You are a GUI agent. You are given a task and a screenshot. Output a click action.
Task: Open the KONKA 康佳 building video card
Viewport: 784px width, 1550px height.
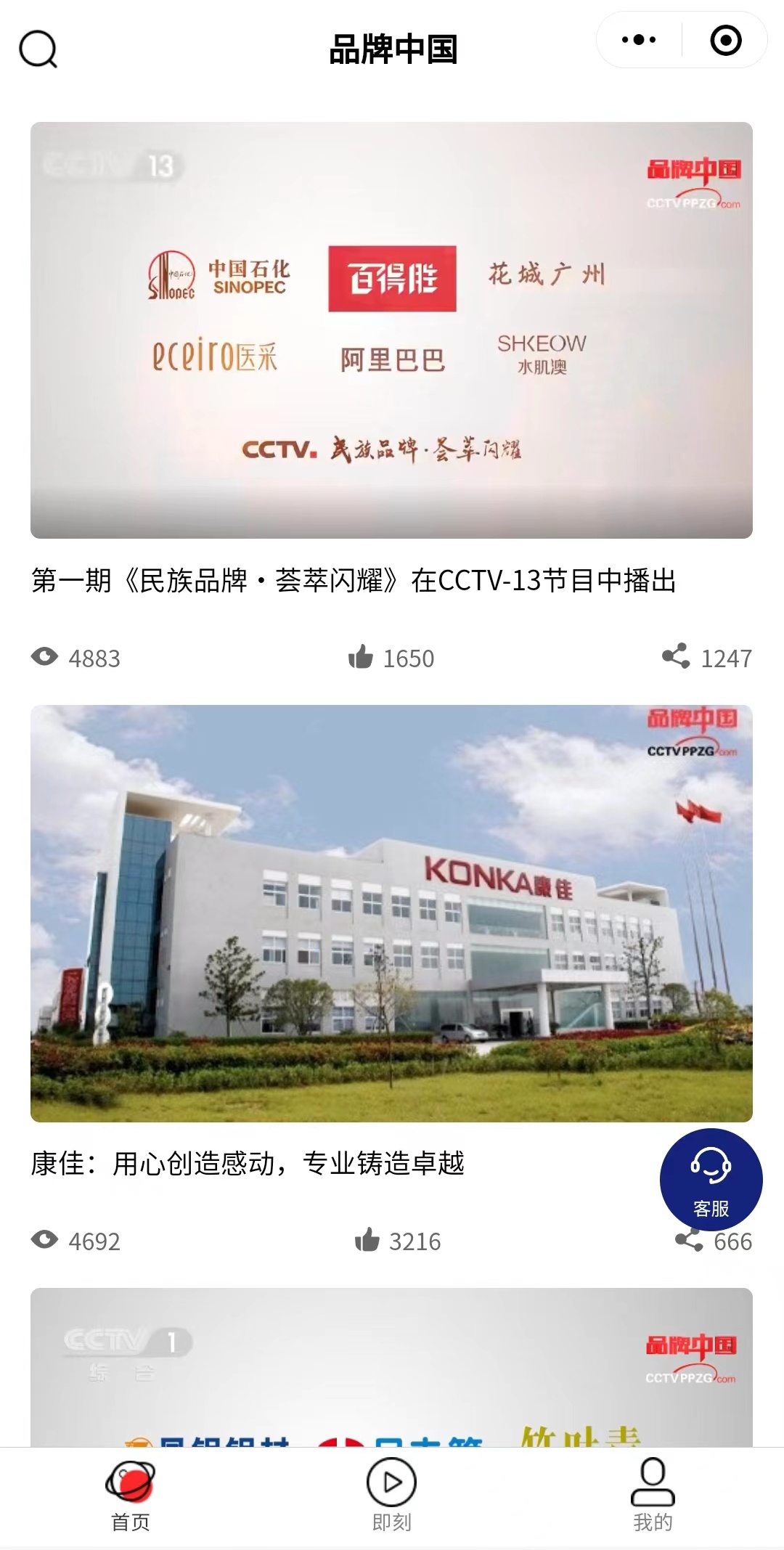pyautogui.click(x=391, y=913)
